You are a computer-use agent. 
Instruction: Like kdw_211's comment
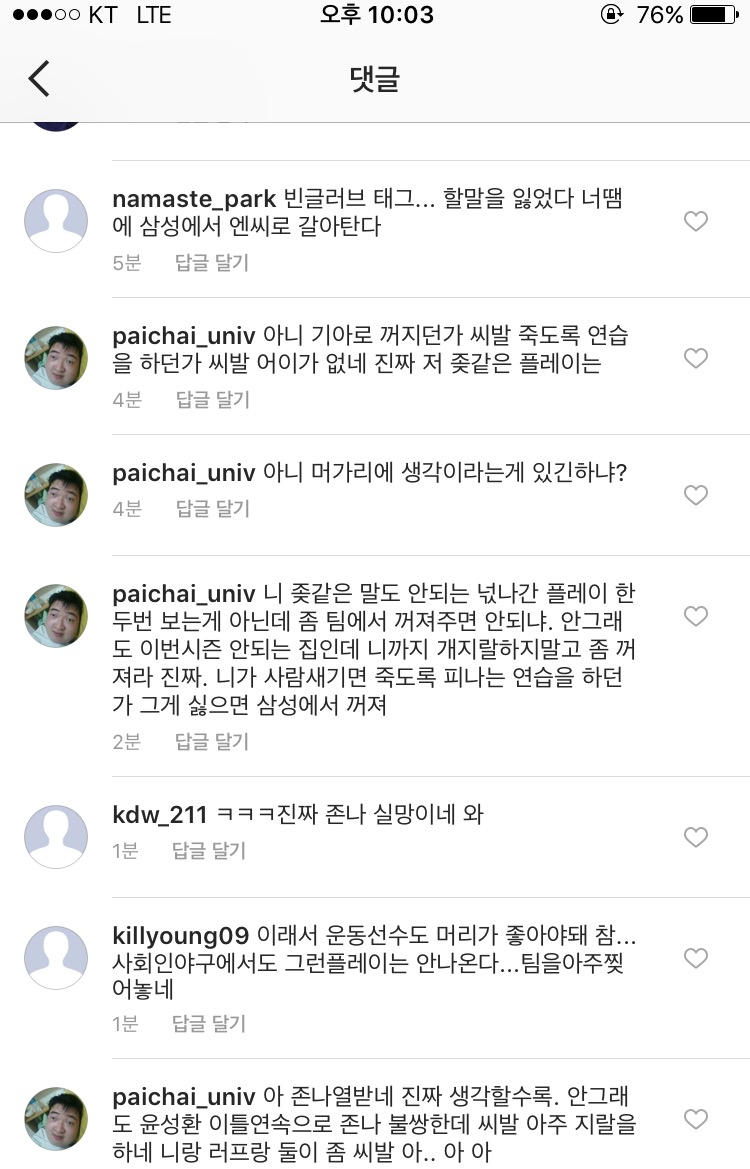tap(695, 837)
